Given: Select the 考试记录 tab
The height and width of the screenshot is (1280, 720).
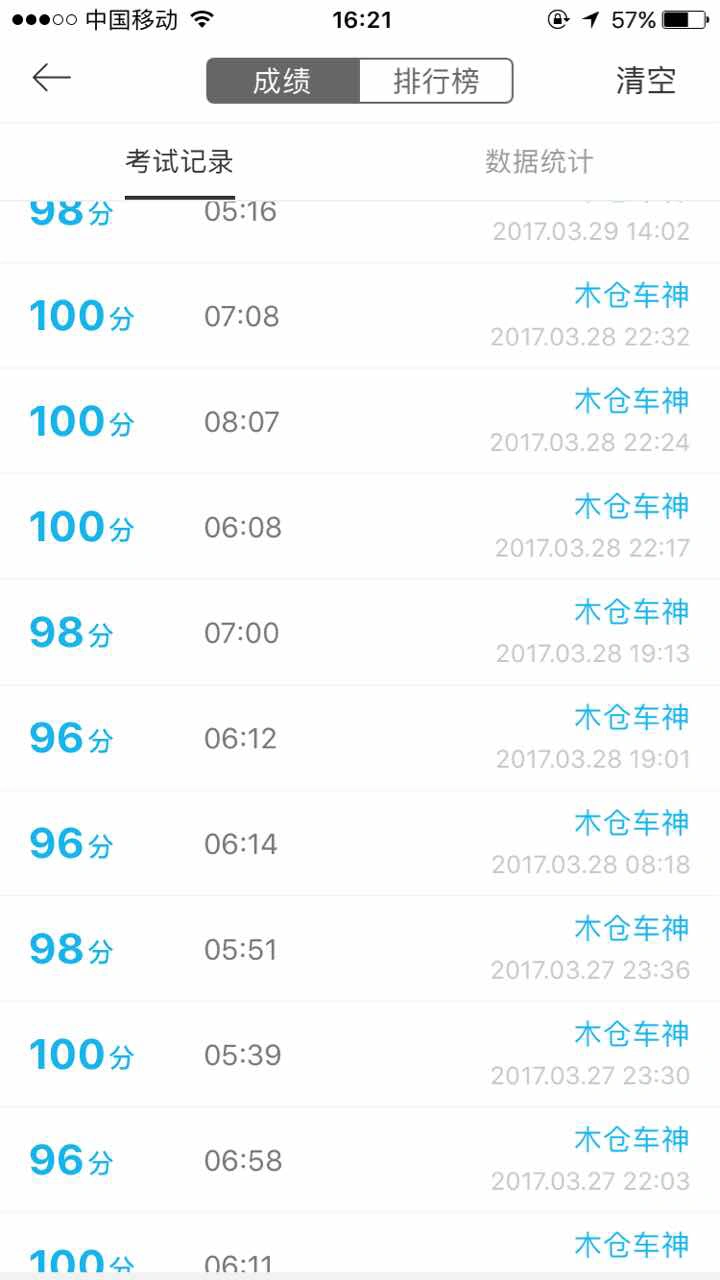Looking at the screenshot, I should click(x=180, y=162).
